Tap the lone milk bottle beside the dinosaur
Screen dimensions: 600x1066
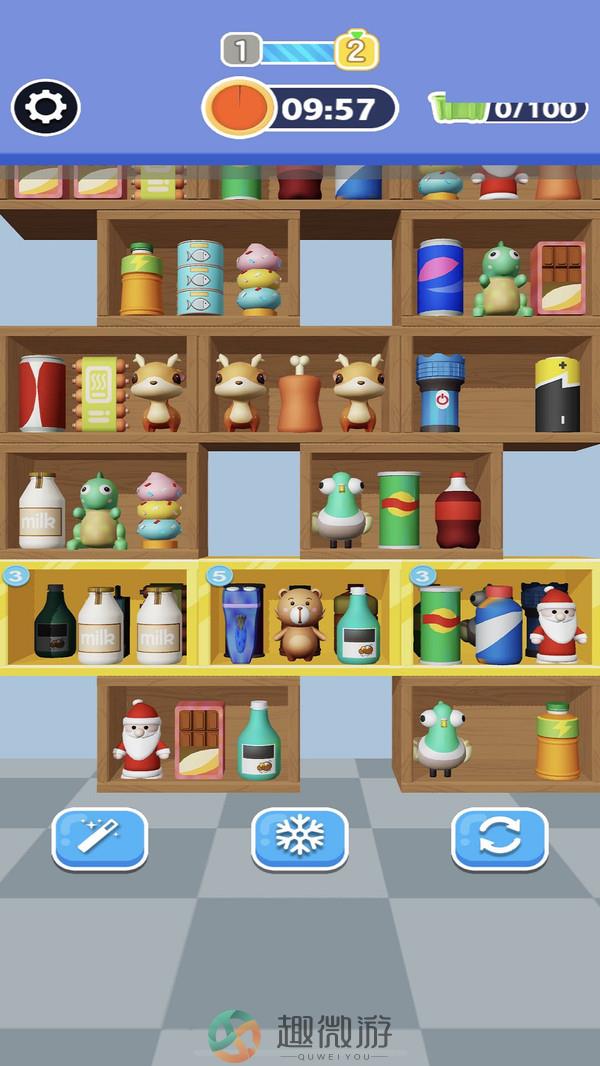click(41, 511)
